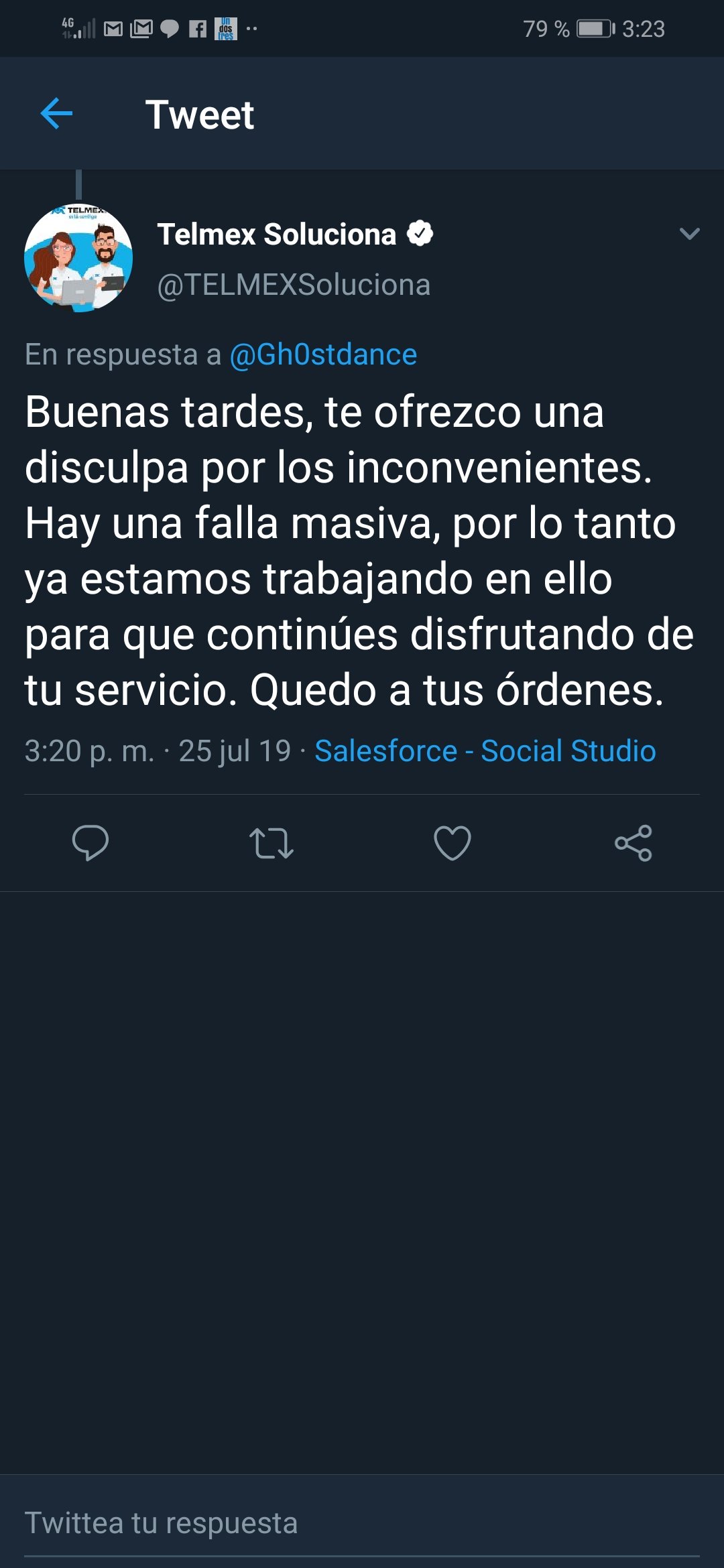Open Telmex Soluciona profile picture

click(78, 258)
